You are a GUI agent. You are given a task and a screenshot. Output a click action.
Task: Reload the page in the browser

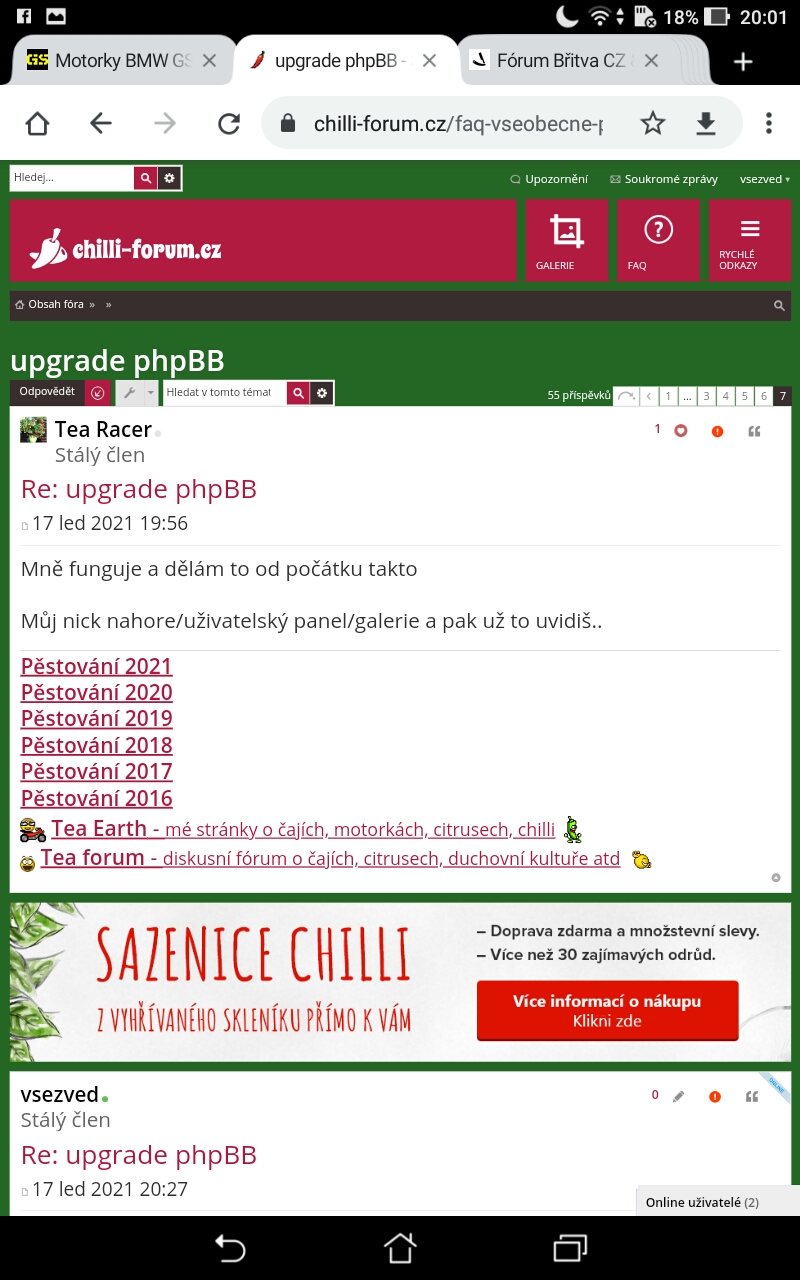[229, 123]
